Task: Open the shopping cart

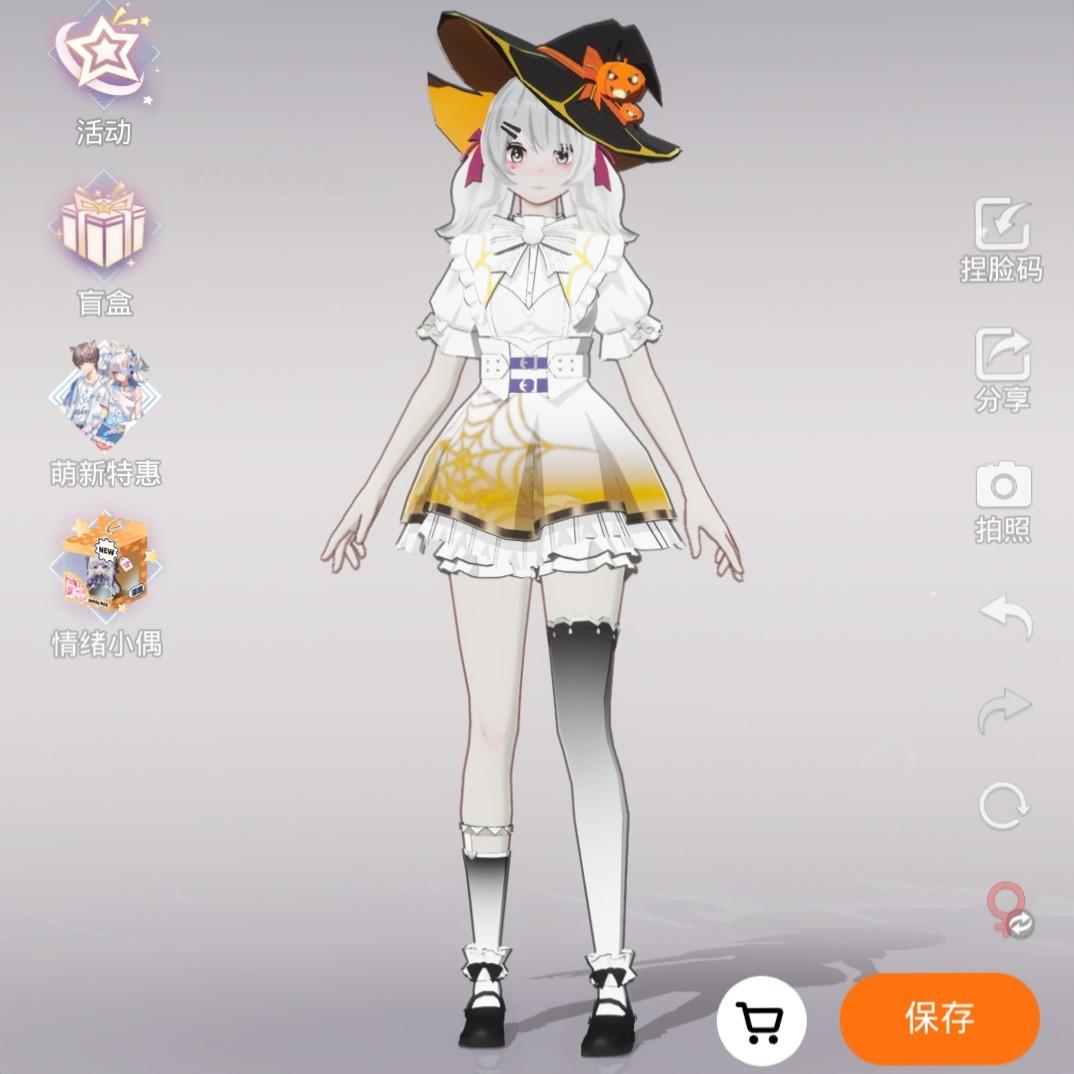Action: [761, 1021]
